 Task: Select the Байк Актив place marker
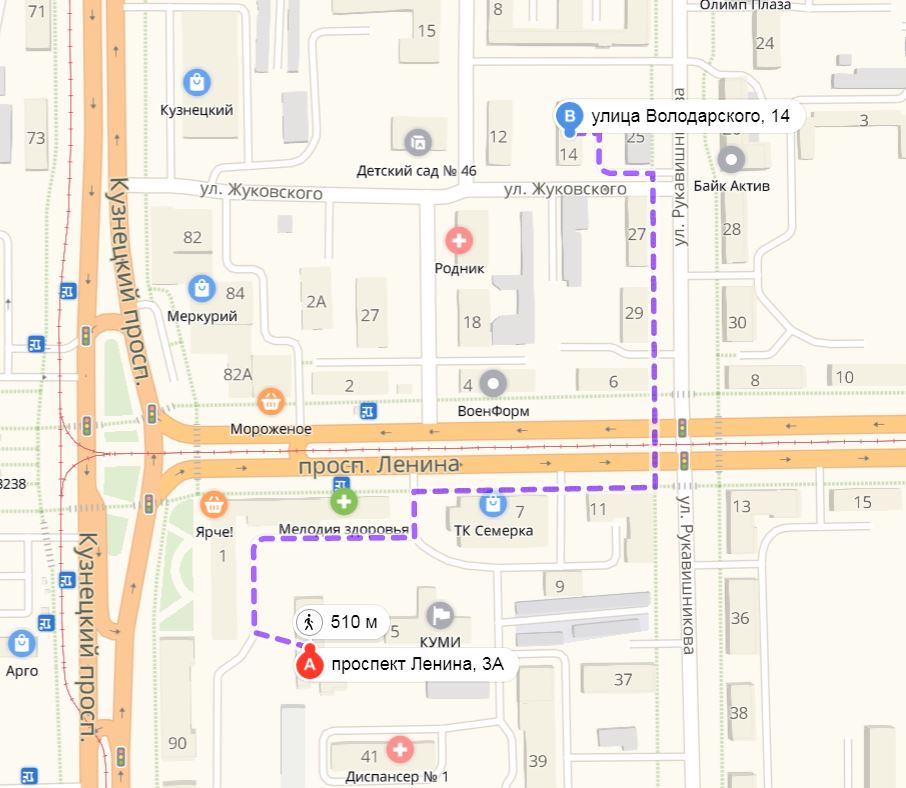point(733,158)
